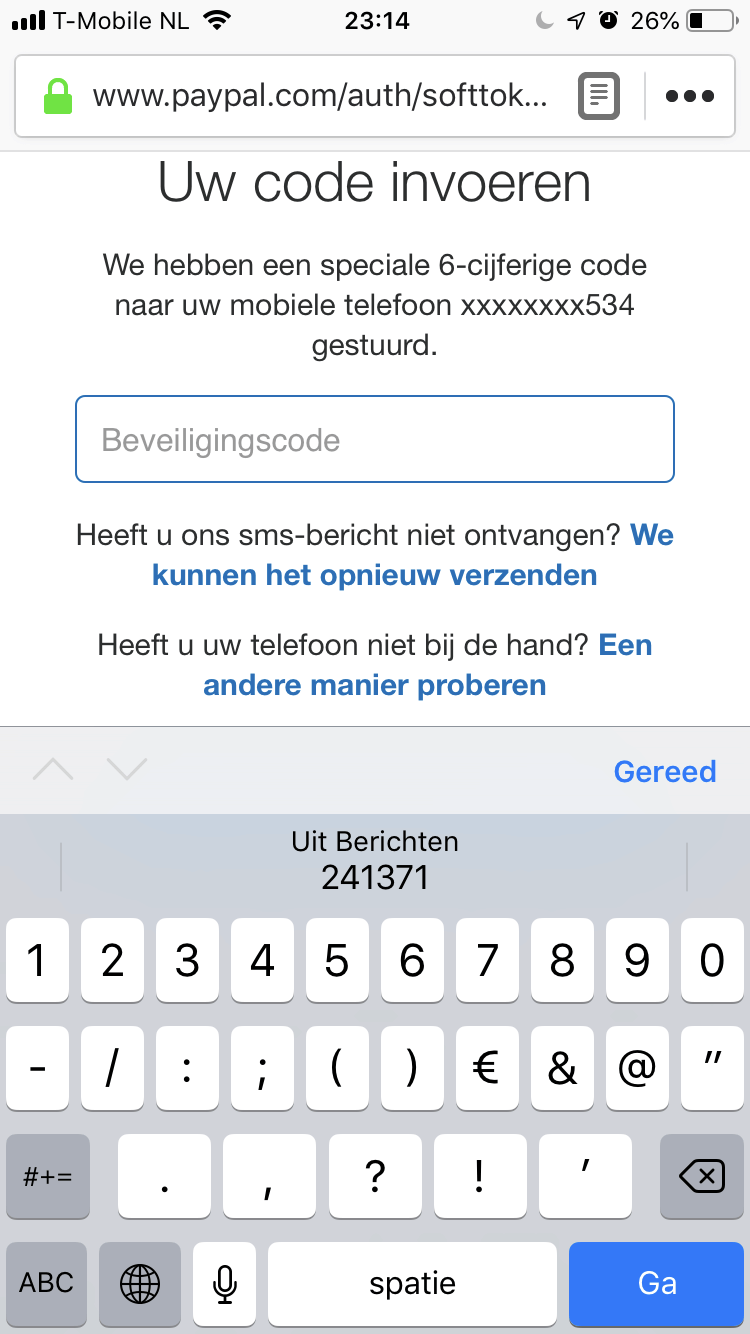
Task: Tap the paypal.com address bar
Action: (x=320, y=96)
